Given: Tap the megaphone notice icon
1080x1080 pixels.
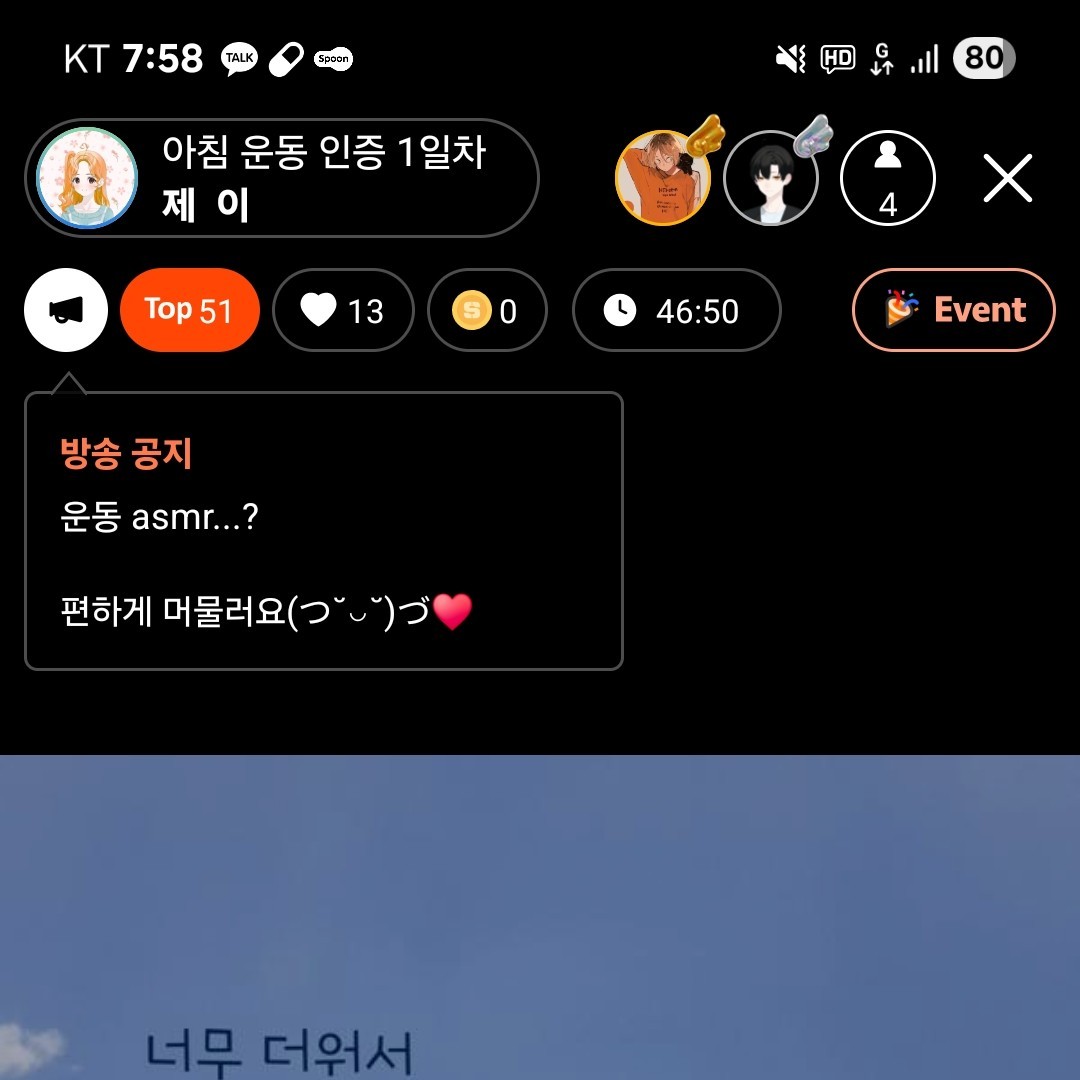Looking at the screenshot, I should pyautogui.click(x=66, y=310).
